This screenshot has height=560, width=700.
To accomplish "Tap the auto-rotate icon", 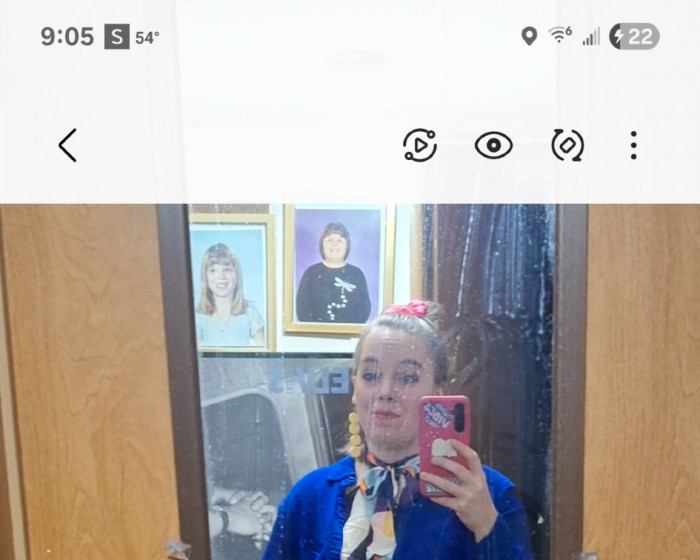I will [567, 146].
